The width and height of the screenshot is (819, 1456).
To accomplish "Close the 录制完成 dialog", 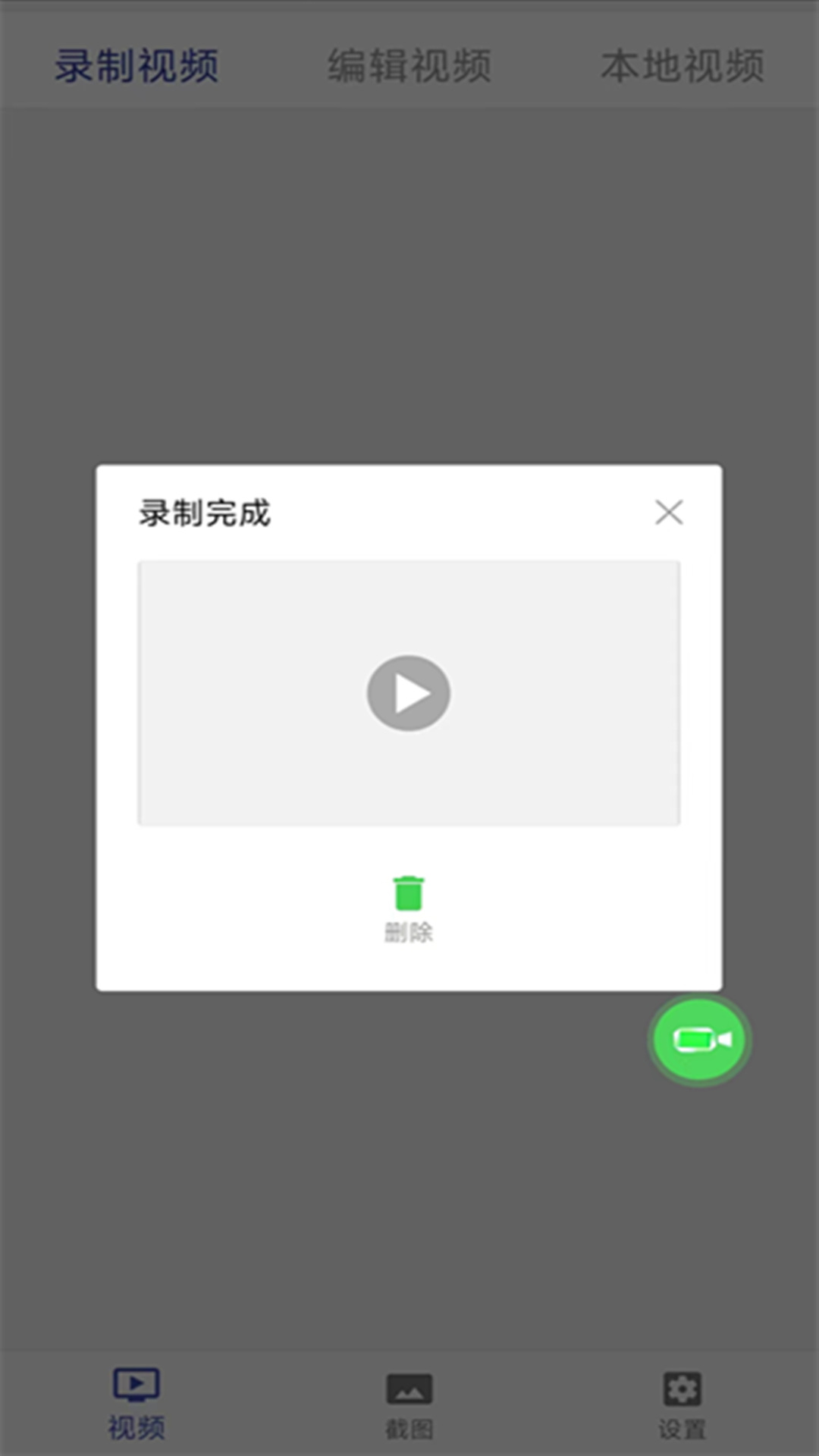I will (x=669, y=513).
